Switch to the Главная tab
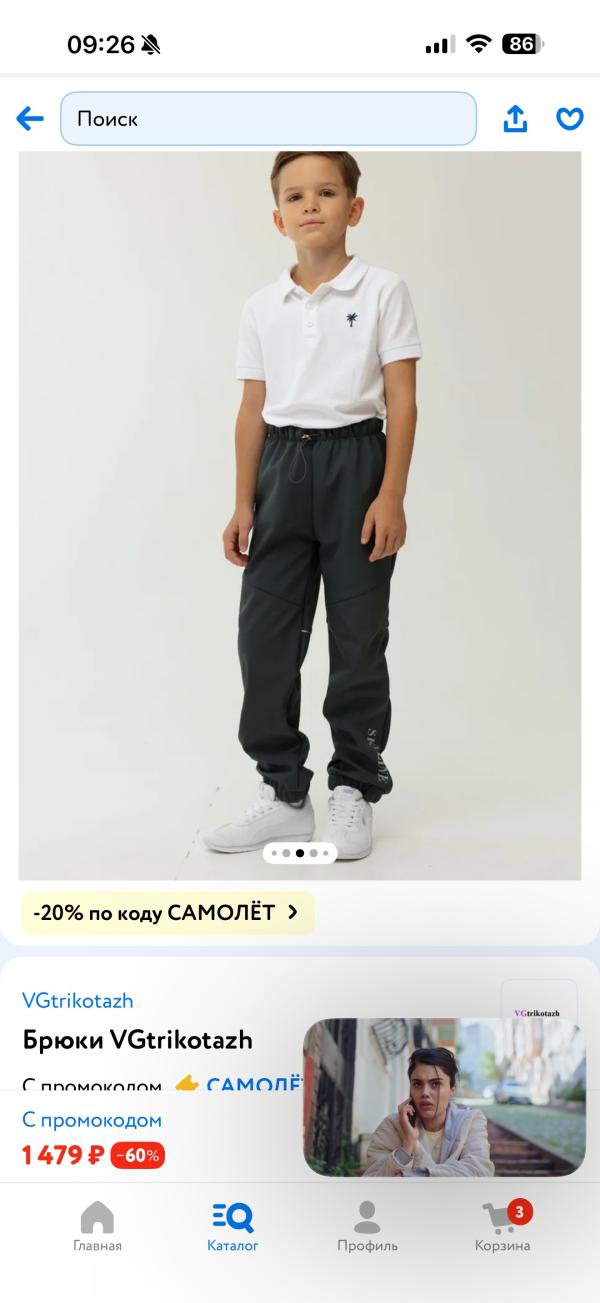600x1303 pixels. point(97,1227)
